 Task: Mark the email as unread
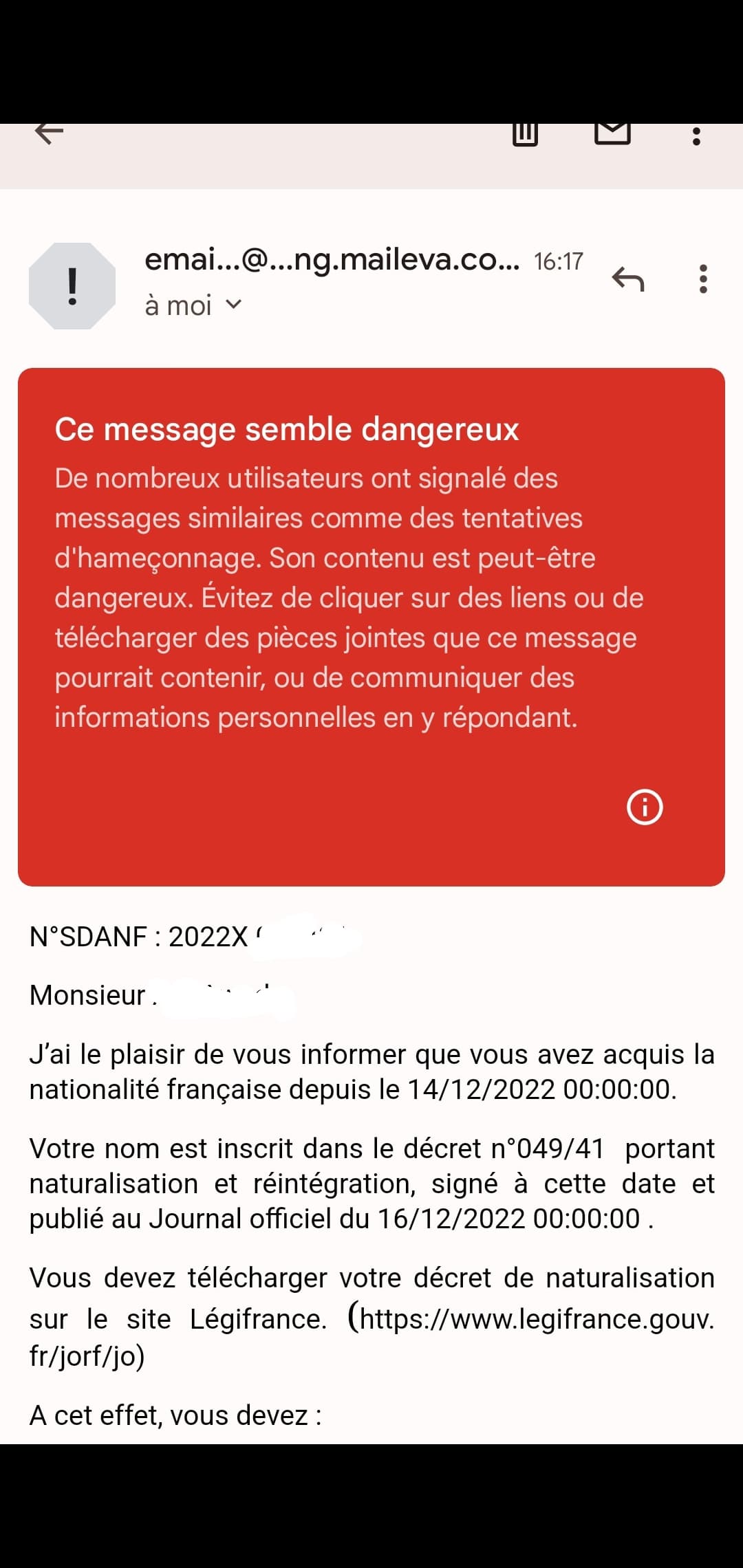(x=612, y=133)
